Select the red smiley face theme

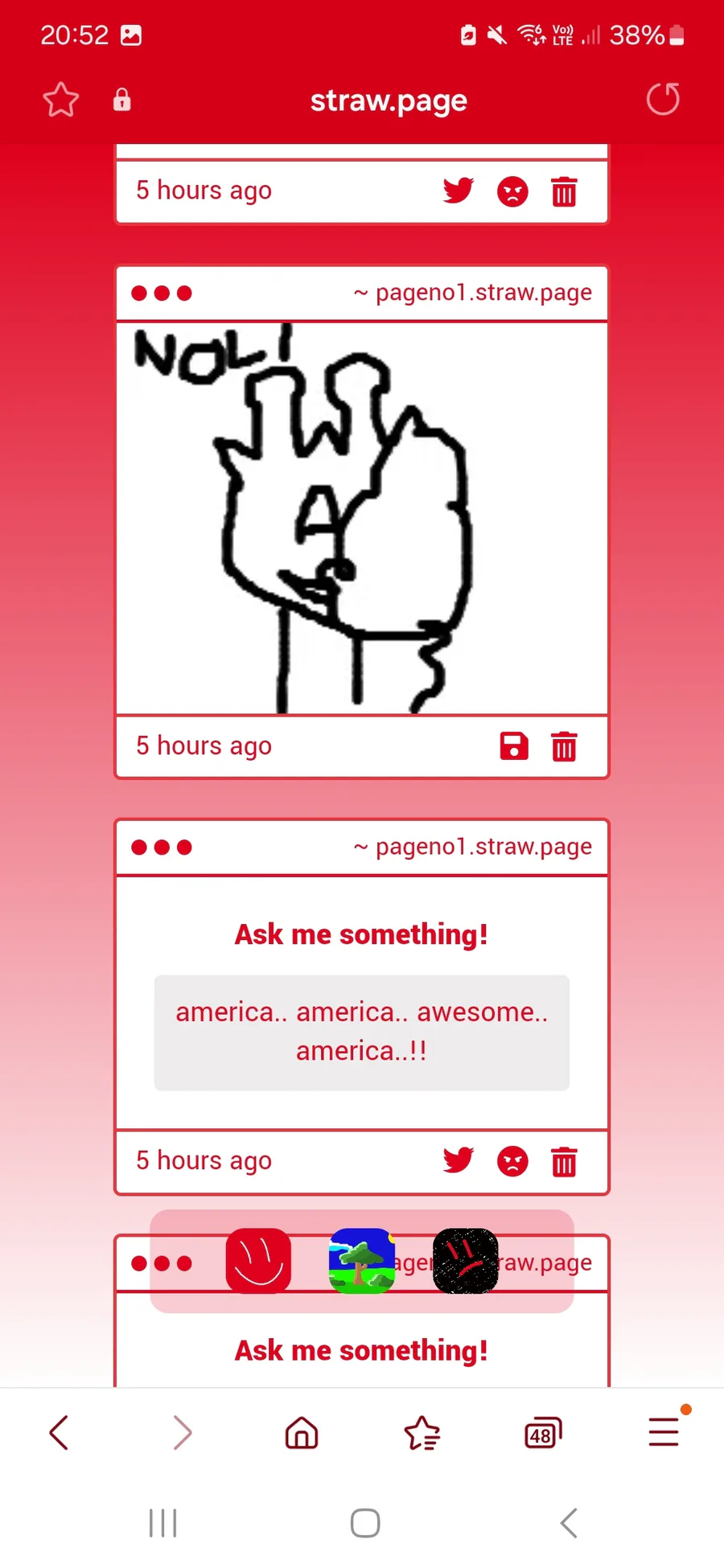point(258,1261)
